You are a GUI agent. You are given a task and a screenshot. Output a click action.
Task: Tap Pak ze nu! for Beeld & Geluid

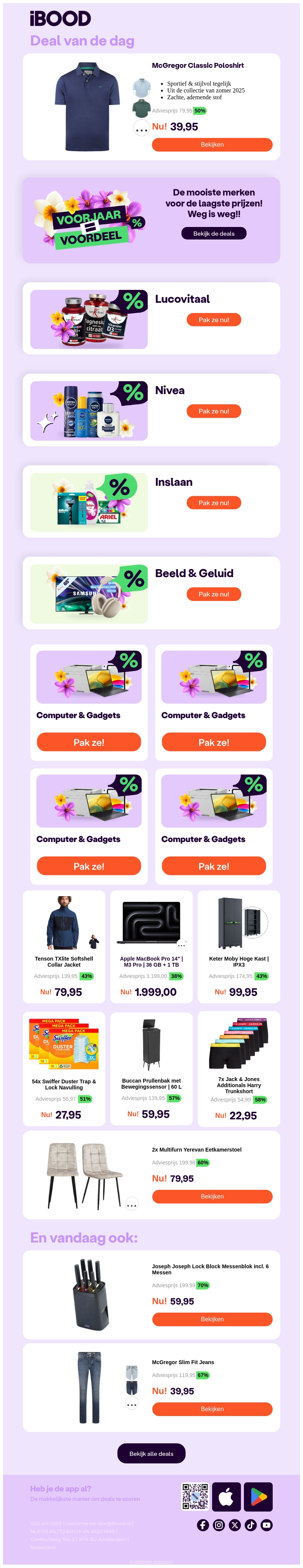click(214, 594)
